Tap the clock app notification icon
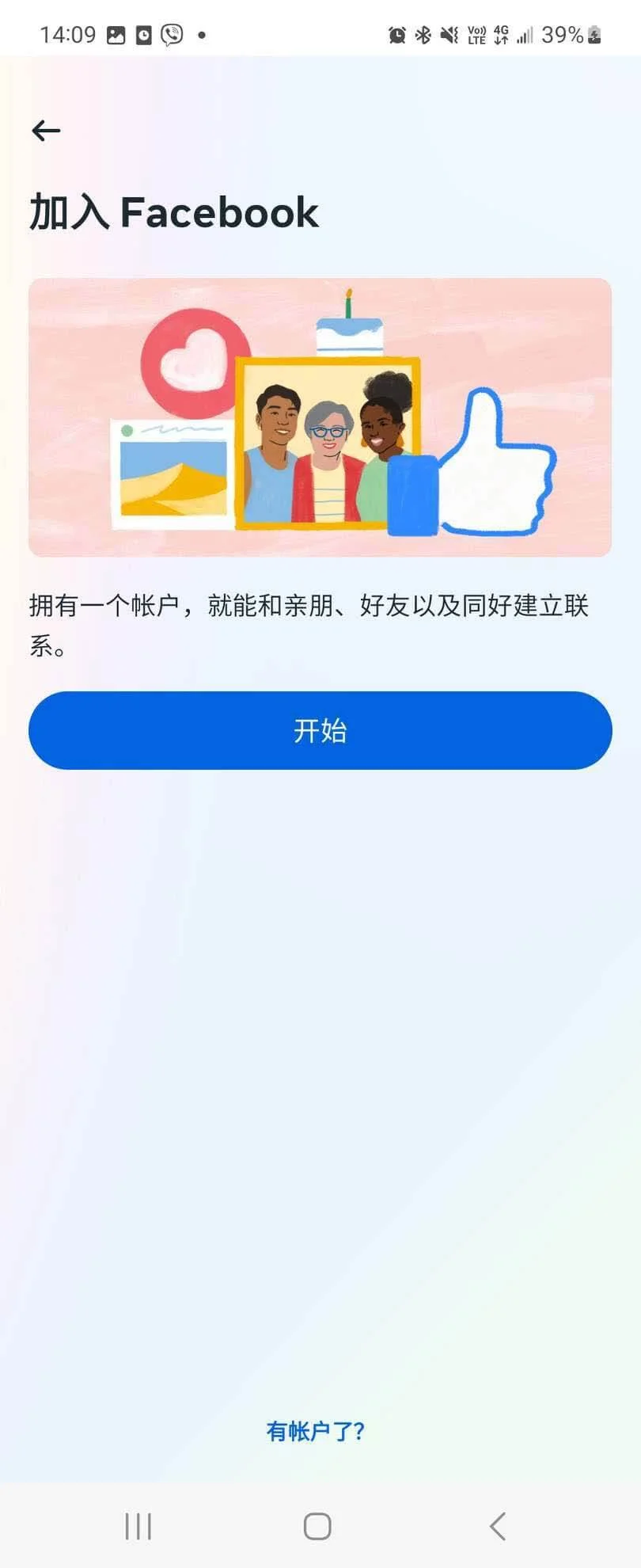 [146, 34]
